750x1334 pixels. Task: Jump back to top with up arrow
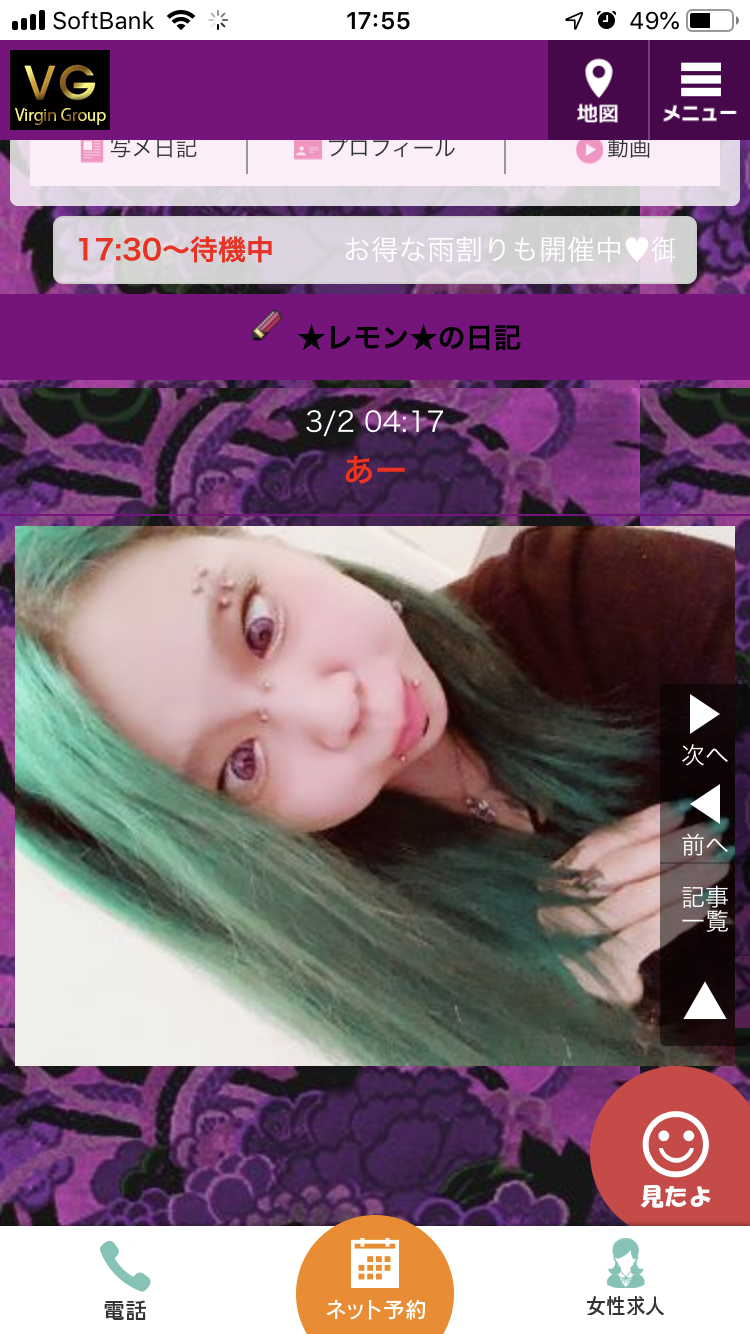(704, 1000)
